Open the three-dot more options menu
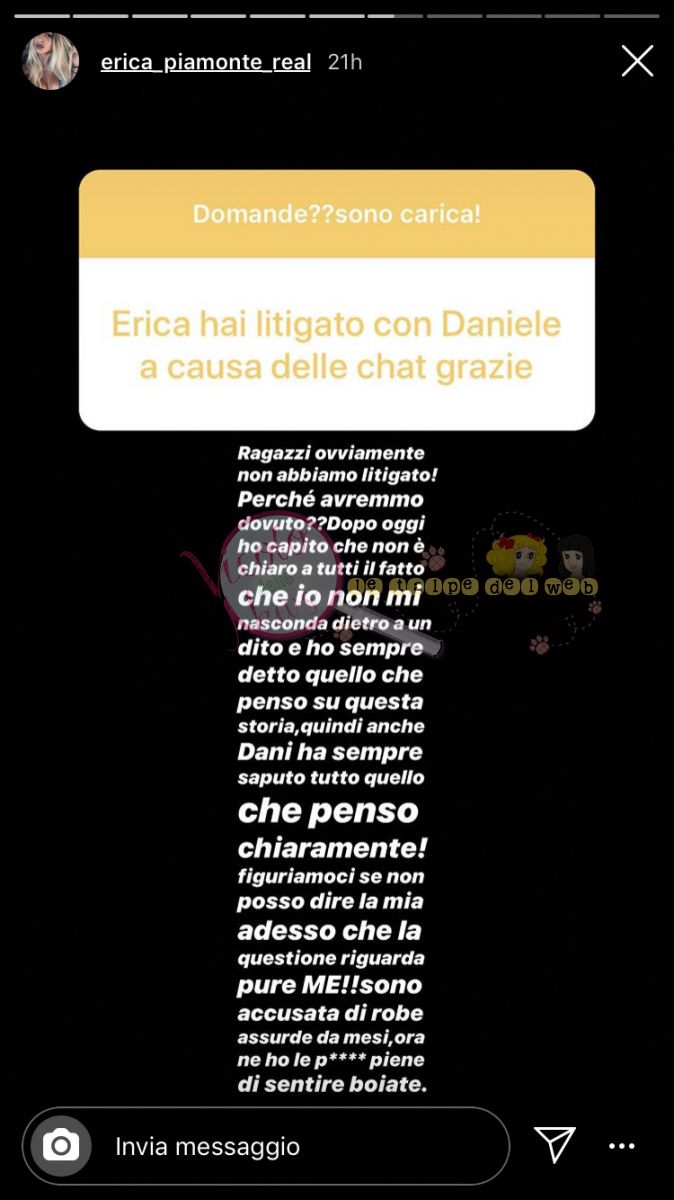The image size is (674, 1200). coord(622,1146)
